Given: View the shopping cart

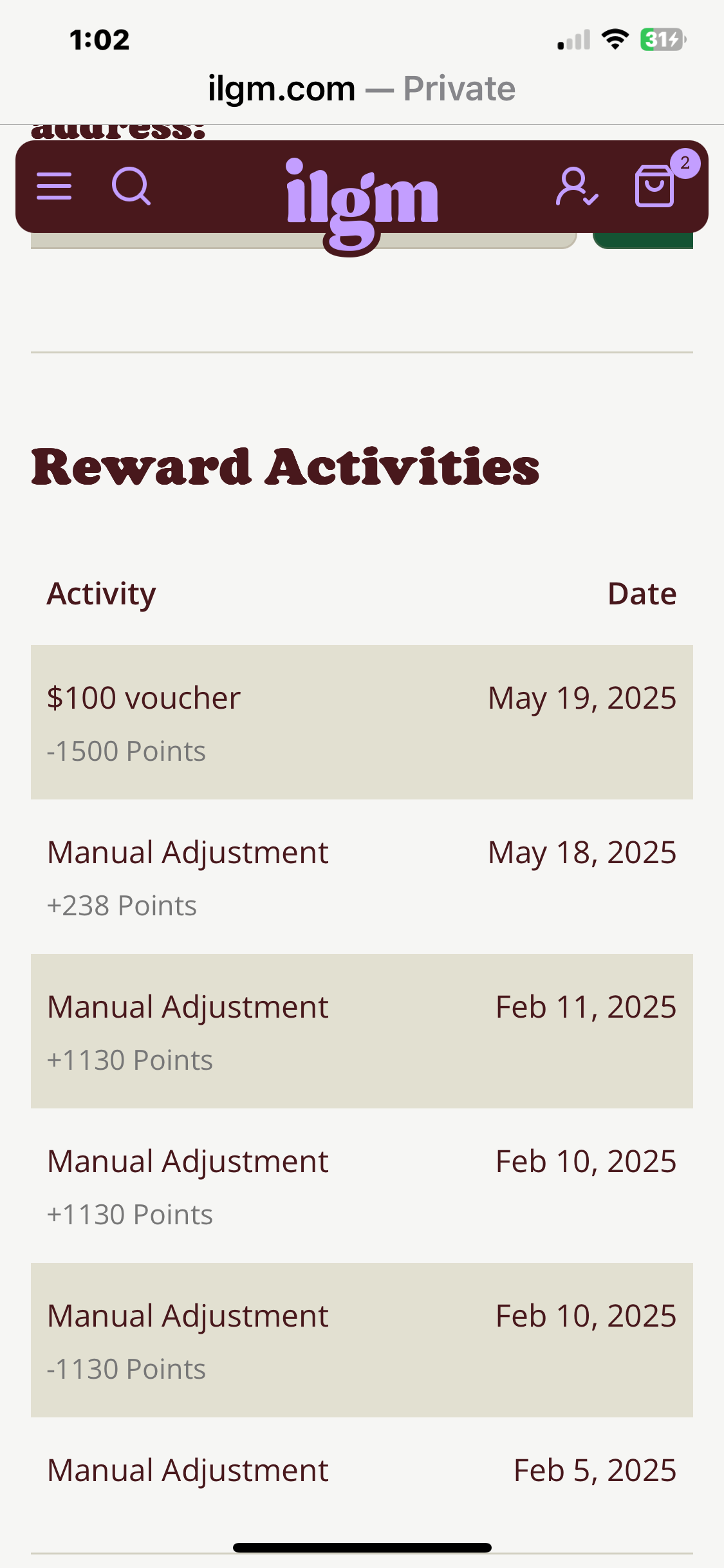Looking at the screenshot, I should [x=655, y=187].
